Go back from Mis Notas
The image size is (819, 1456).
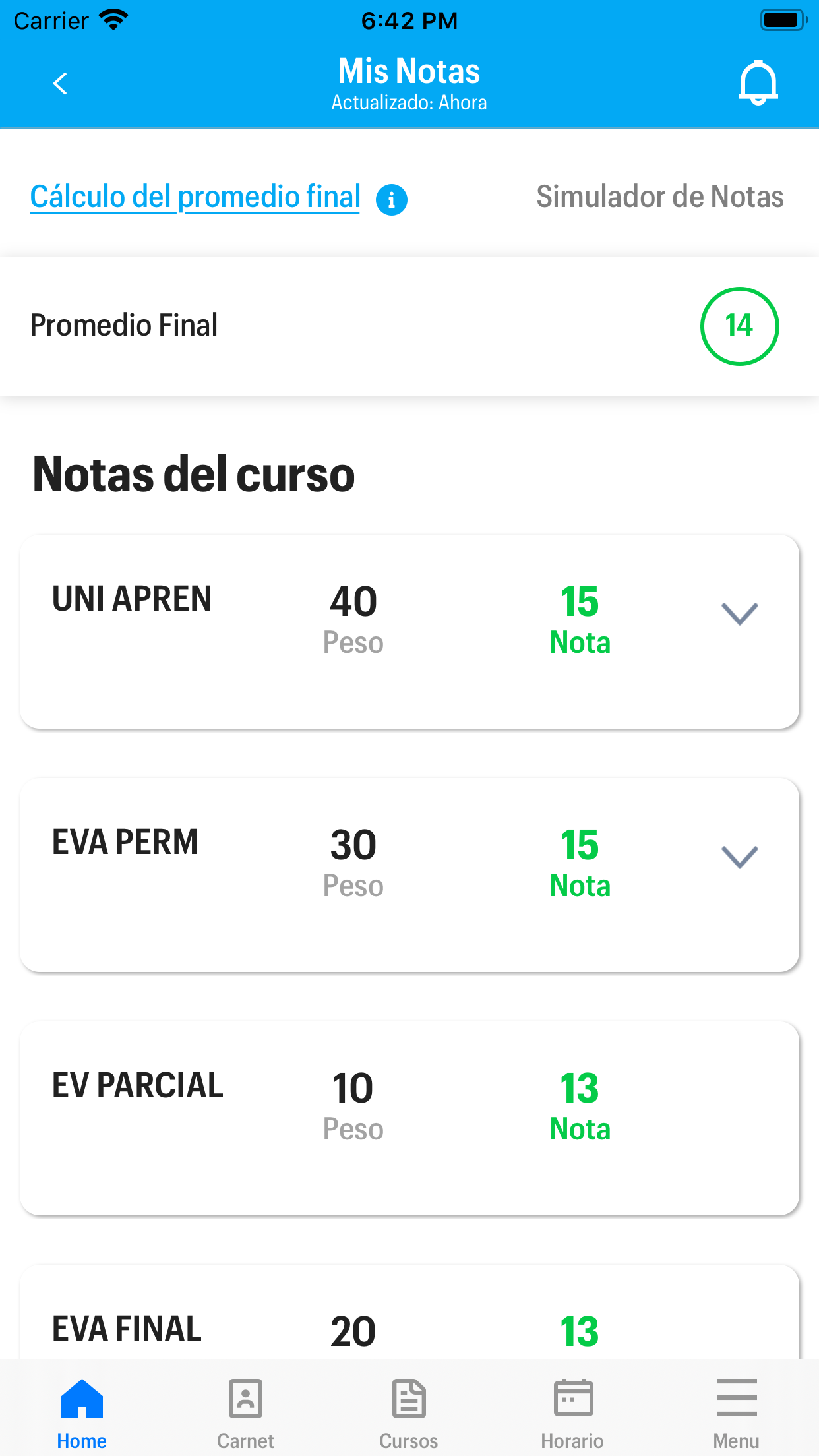point(60,84)
